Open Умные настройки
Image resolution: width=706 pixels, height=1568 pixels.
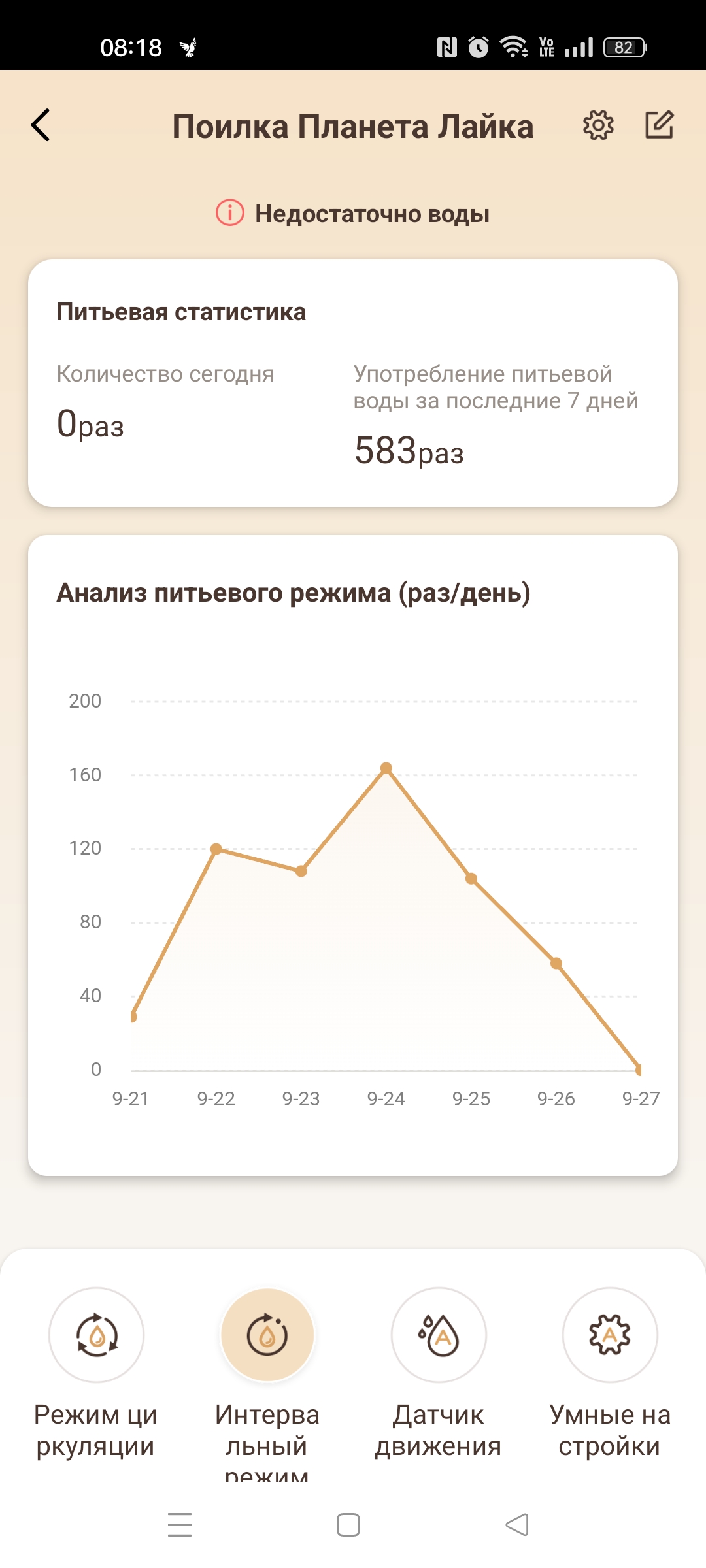(x=610, y=1335)
